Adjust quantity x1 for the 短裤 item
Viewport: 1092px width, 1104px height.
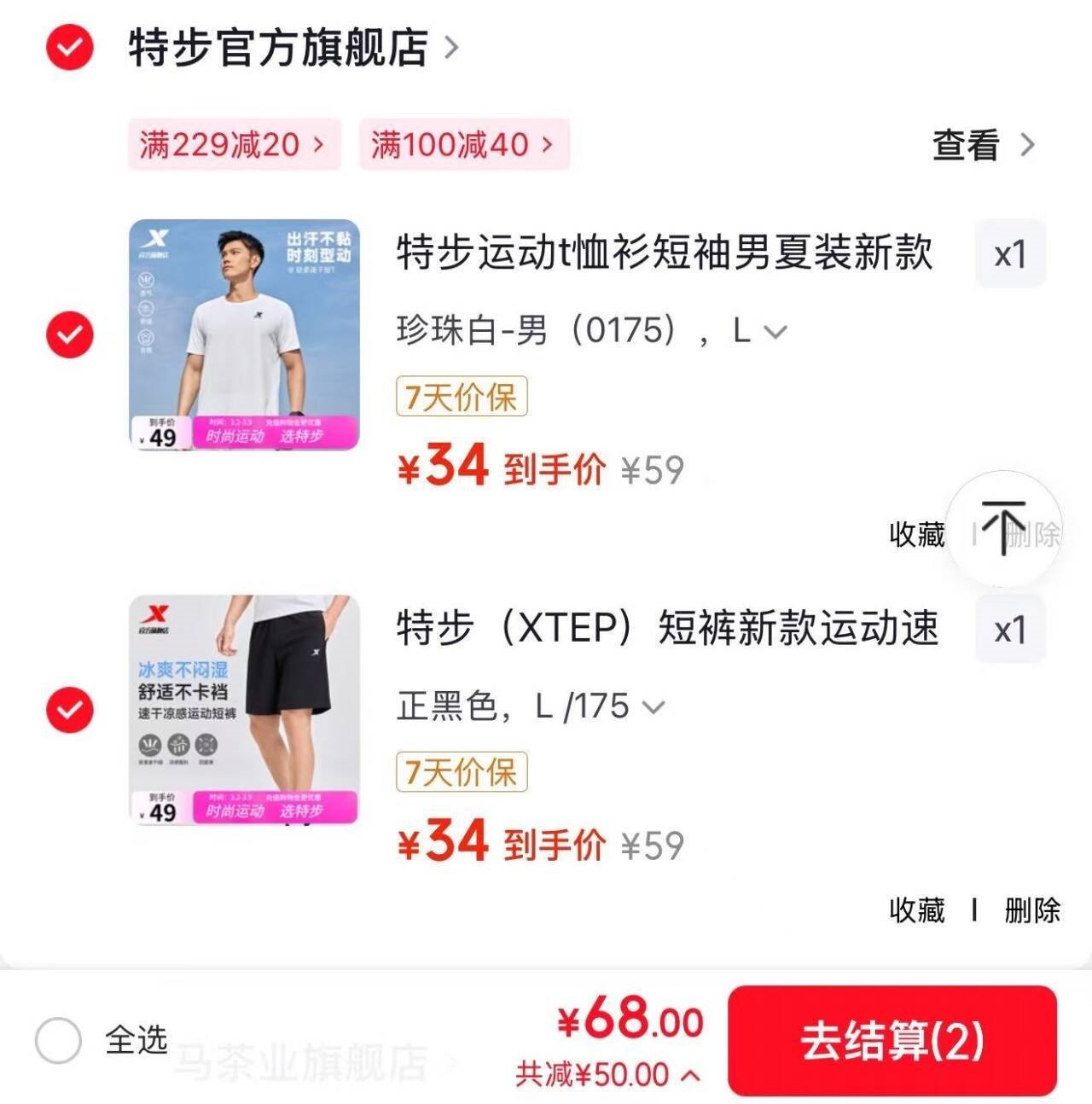pyautogui.click(x=1009, y=630)
